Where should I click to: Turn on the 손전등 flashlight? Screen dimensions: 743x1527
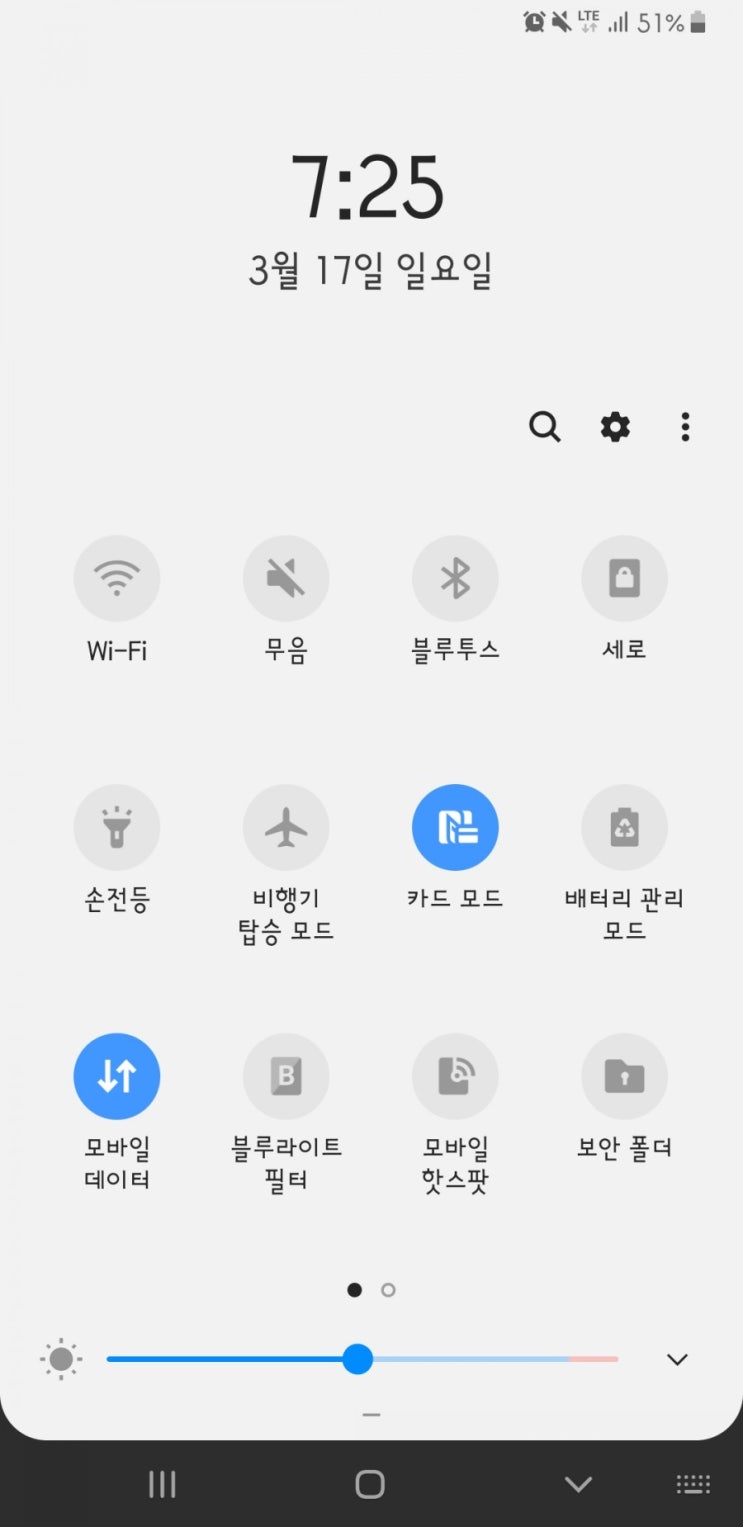pyautogui.click(x=117, y=827)
